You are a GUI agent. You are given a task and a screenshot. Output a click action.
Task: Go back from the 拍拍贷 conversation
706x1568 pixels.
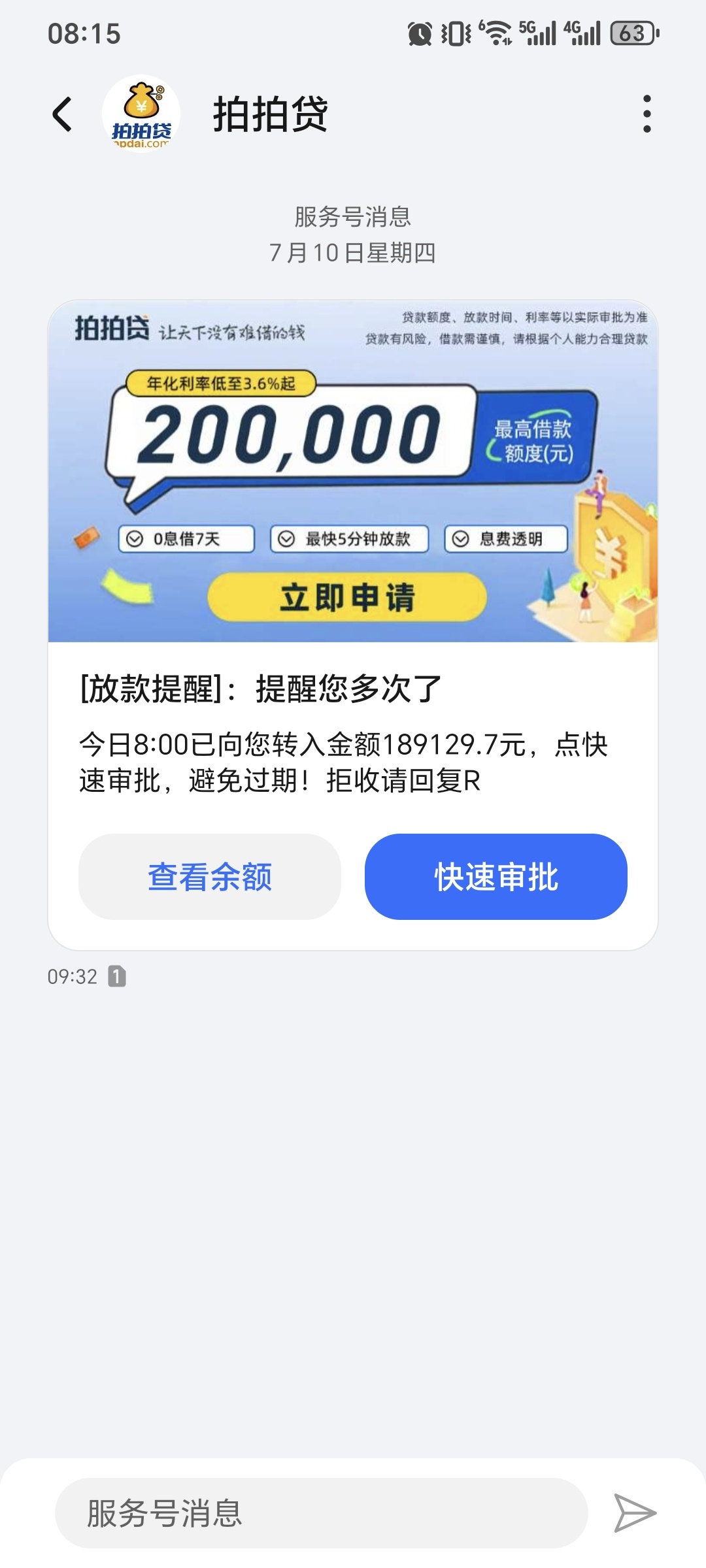pyautogui.click(x=62, y=114)
